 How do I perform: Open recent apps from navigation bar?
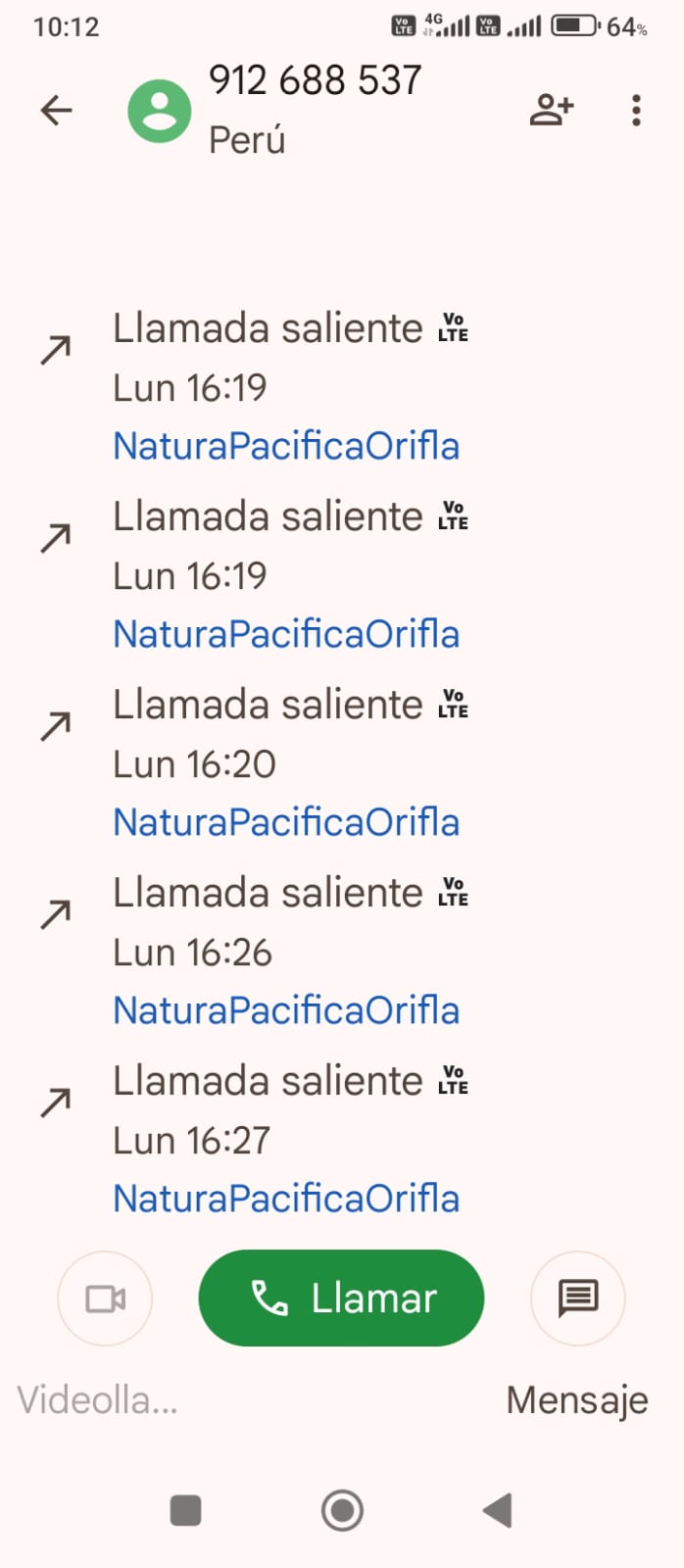185,1510
